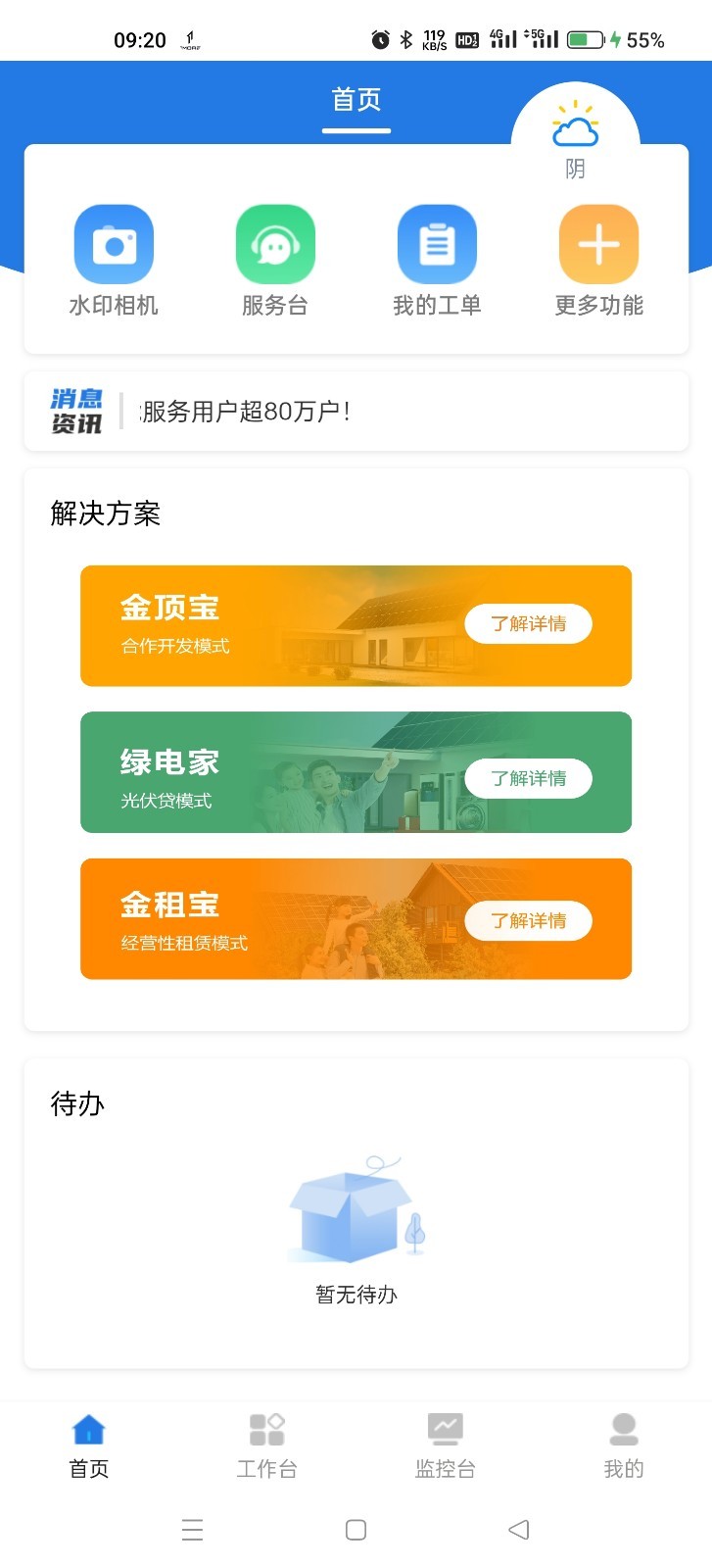The width and height of the screenshot is (712, 1568).
Task: Tap 了解详情 on the 金租宝 card
Action: (x=528, y=921)
